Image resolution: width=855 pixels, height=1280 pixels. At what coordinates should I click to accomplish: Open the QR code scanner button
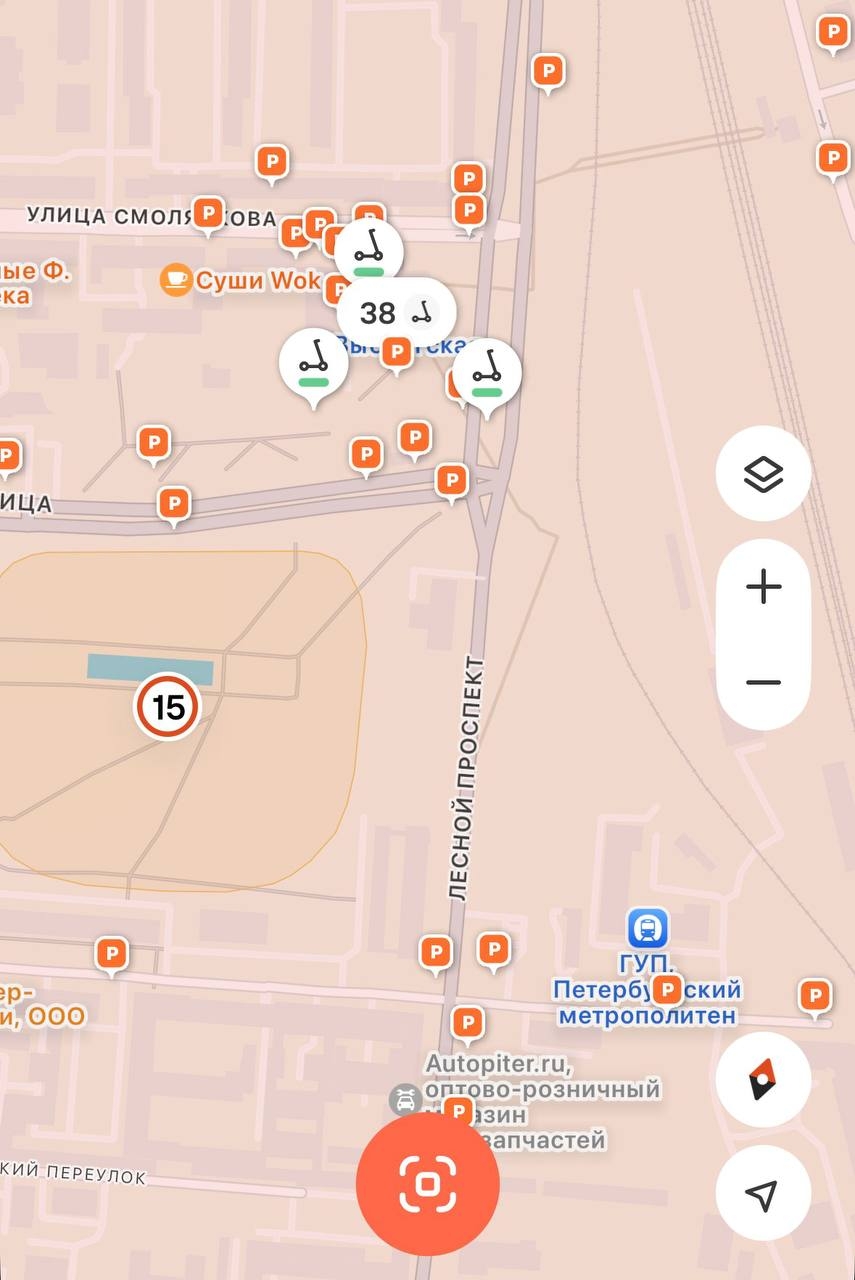[427, 1185]
